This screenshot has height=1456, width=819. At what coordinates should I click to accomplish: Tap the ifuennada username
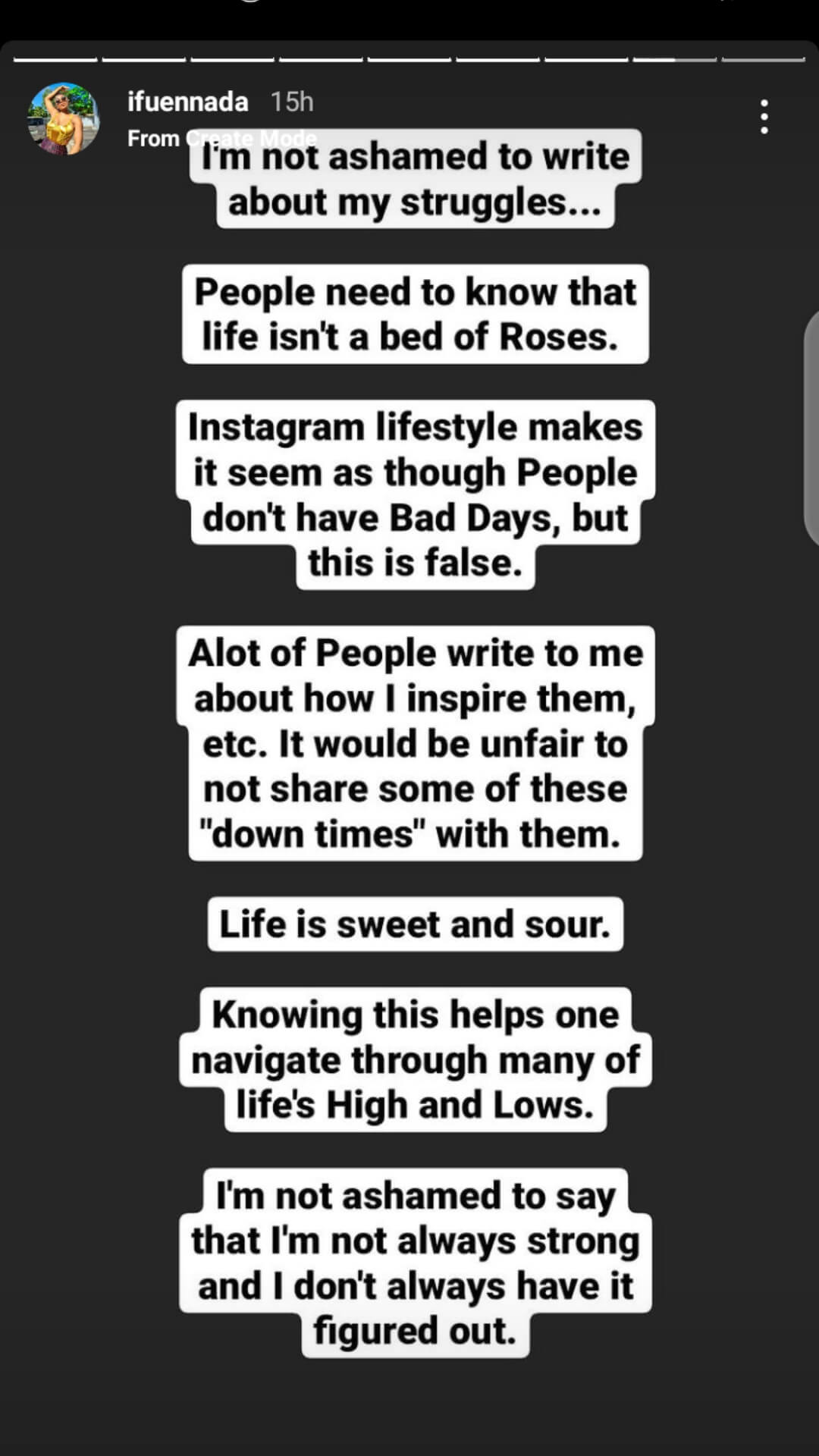point(187,102)
